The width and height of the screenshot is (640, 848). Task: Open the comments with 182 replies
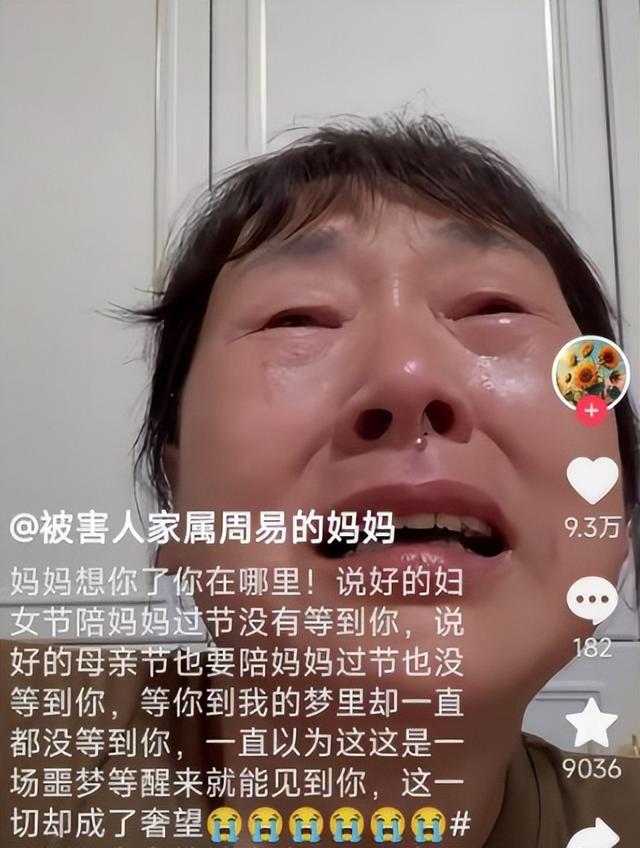pos(592,601)
